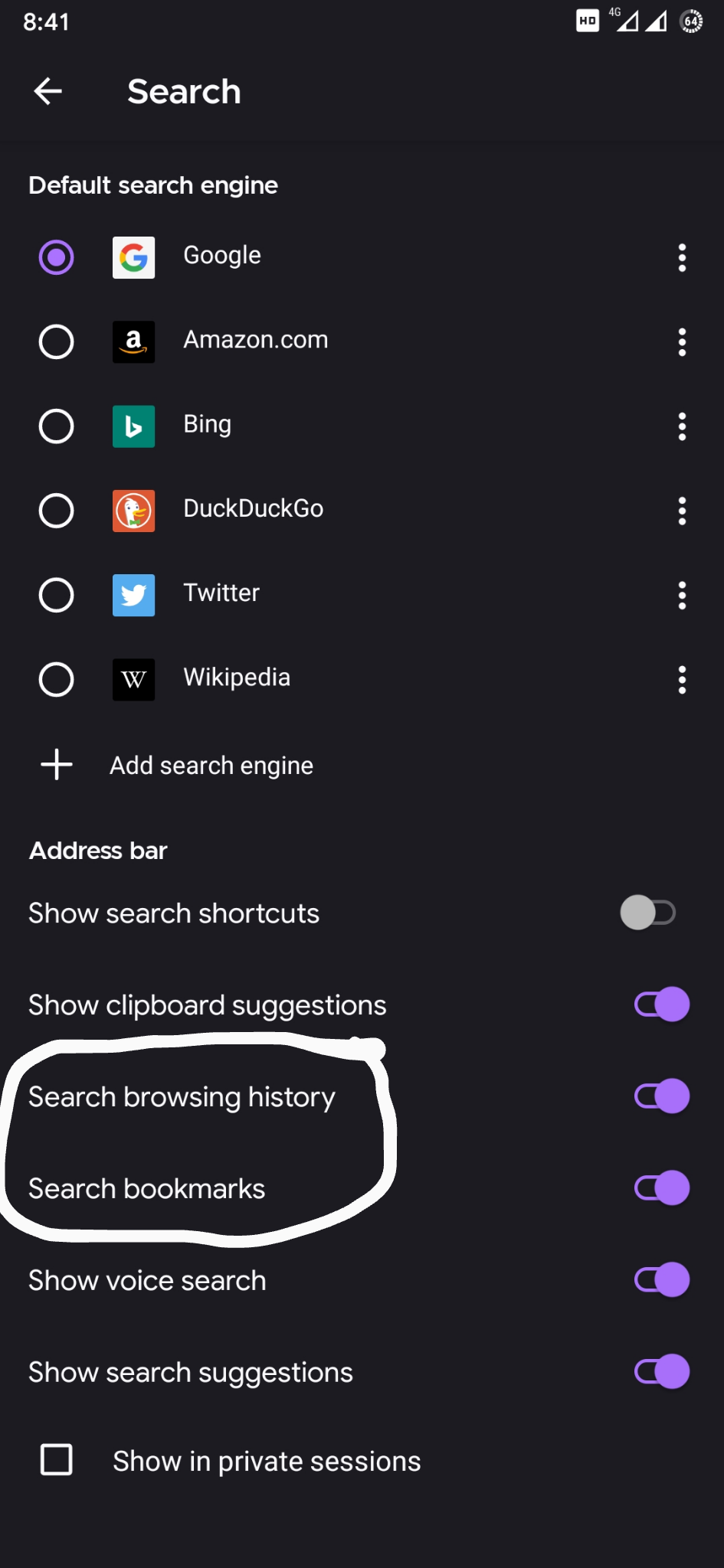
Task: Toggle off Search bookmarks
Action: (662, 1188)
